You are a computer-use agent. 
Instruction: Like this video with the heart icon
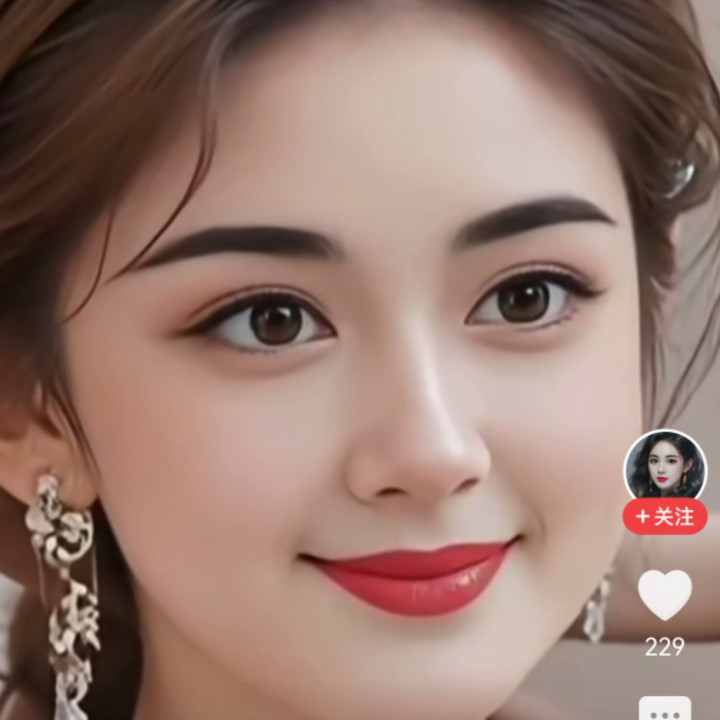(665, 594)
